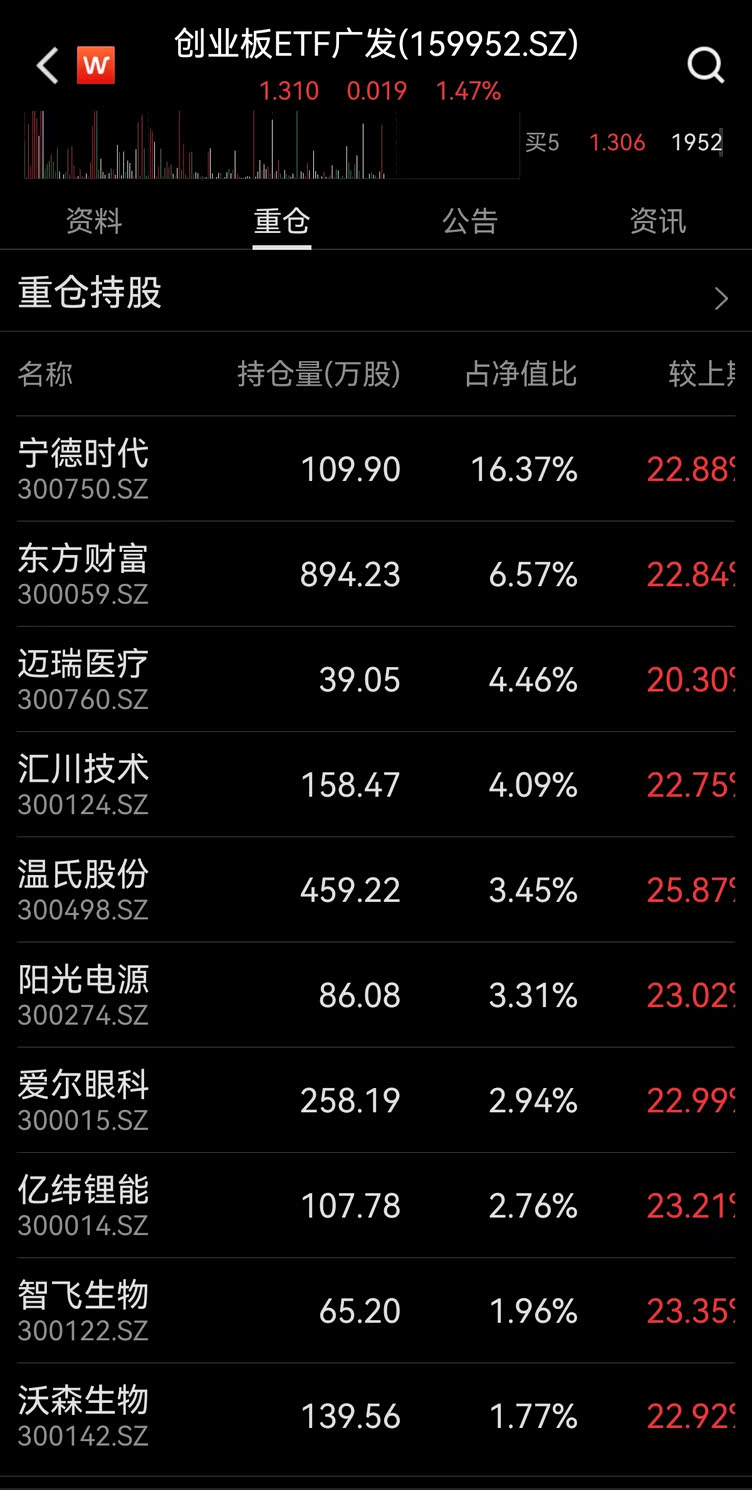Switch to the 公告 tab
The height and width of the screenshot is (1490, 752).
point(470,221)
